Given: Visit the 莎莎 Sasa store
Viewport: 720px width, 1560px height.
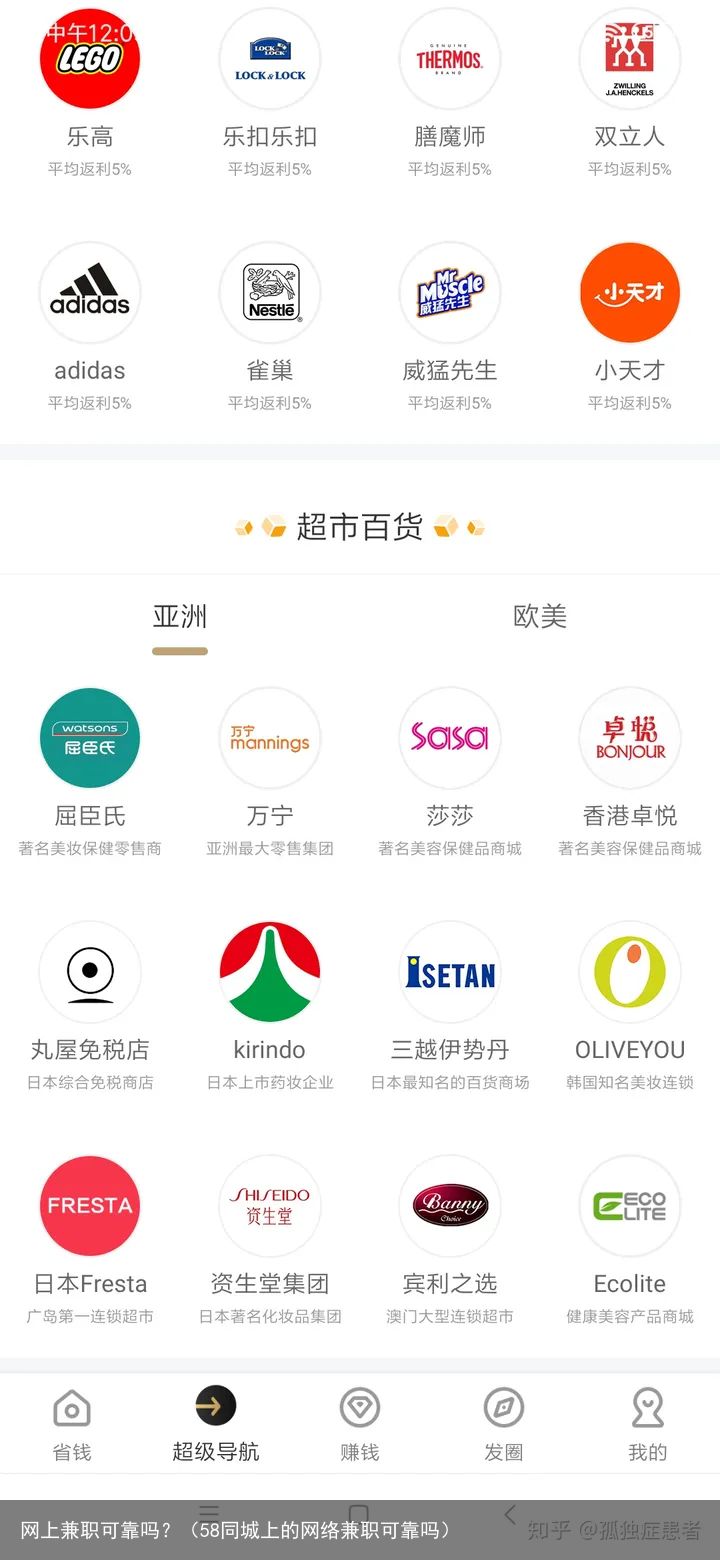Looking at the screenshot, I should 450,772.
